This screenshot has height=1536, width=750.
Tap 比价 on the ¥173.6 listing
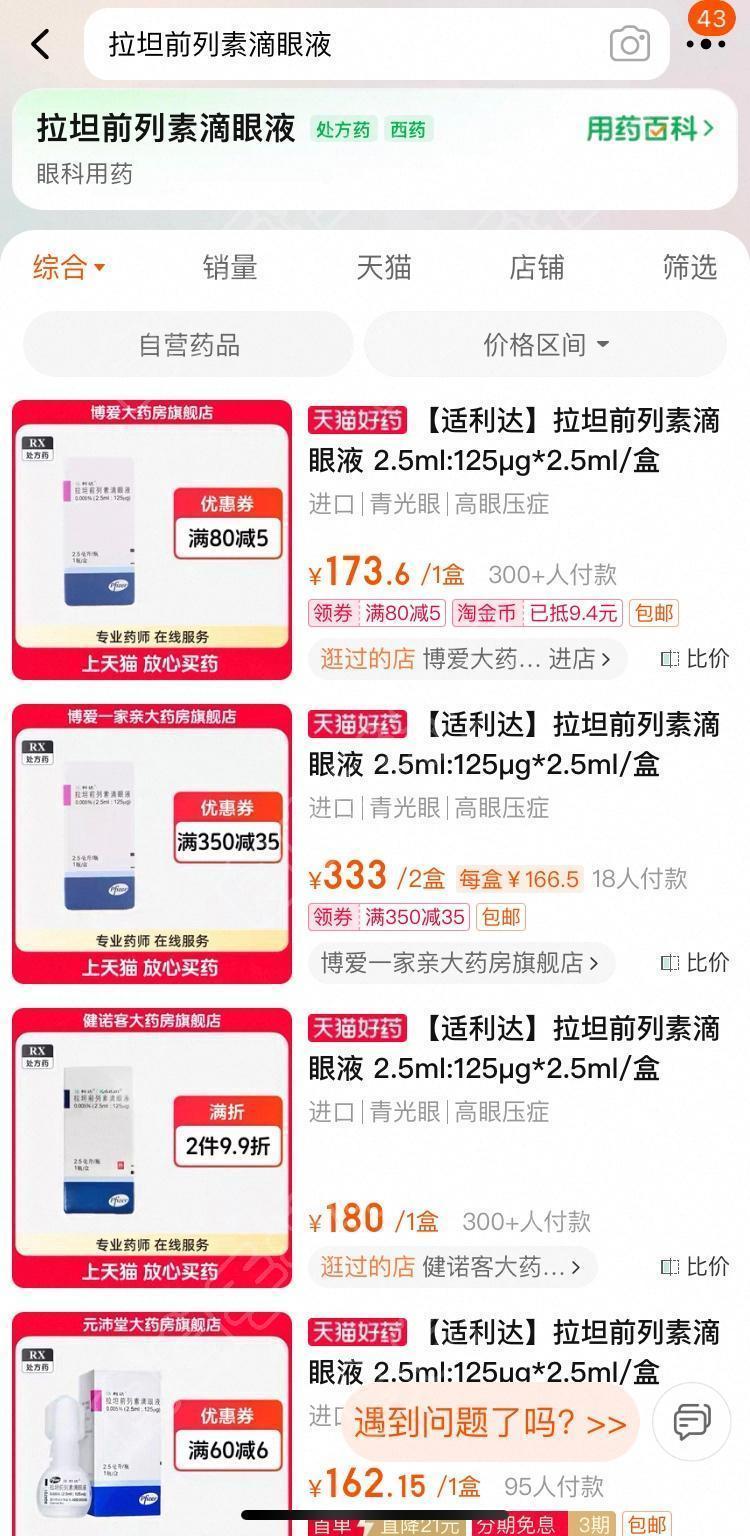(696, 659)
